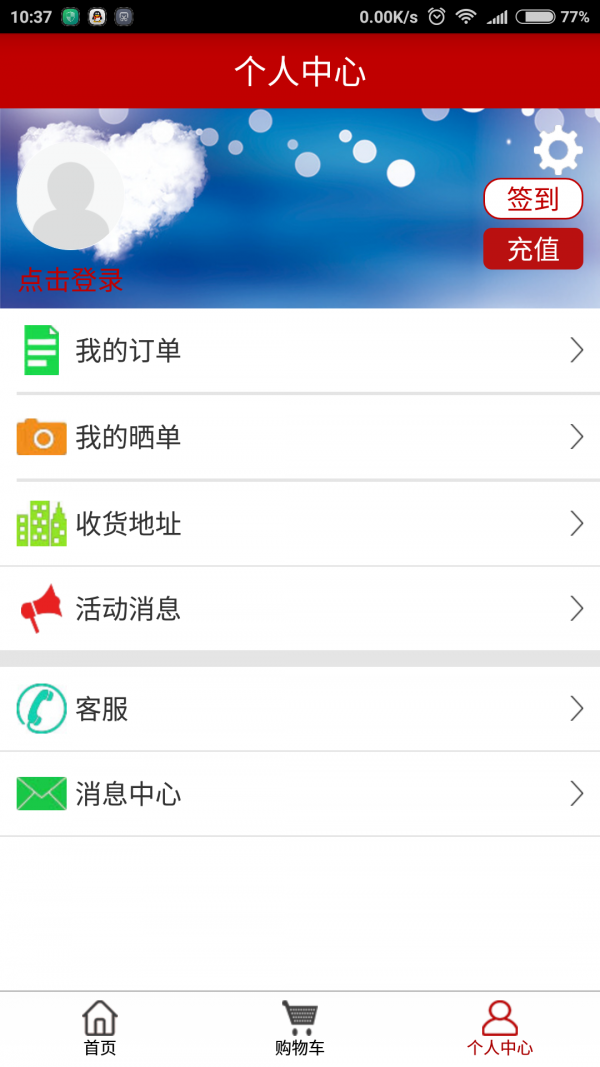Image resolution: width=600 pixels, height=1067 pixels.
Task: Tap 点击登录 to log in
Action: 71,280
